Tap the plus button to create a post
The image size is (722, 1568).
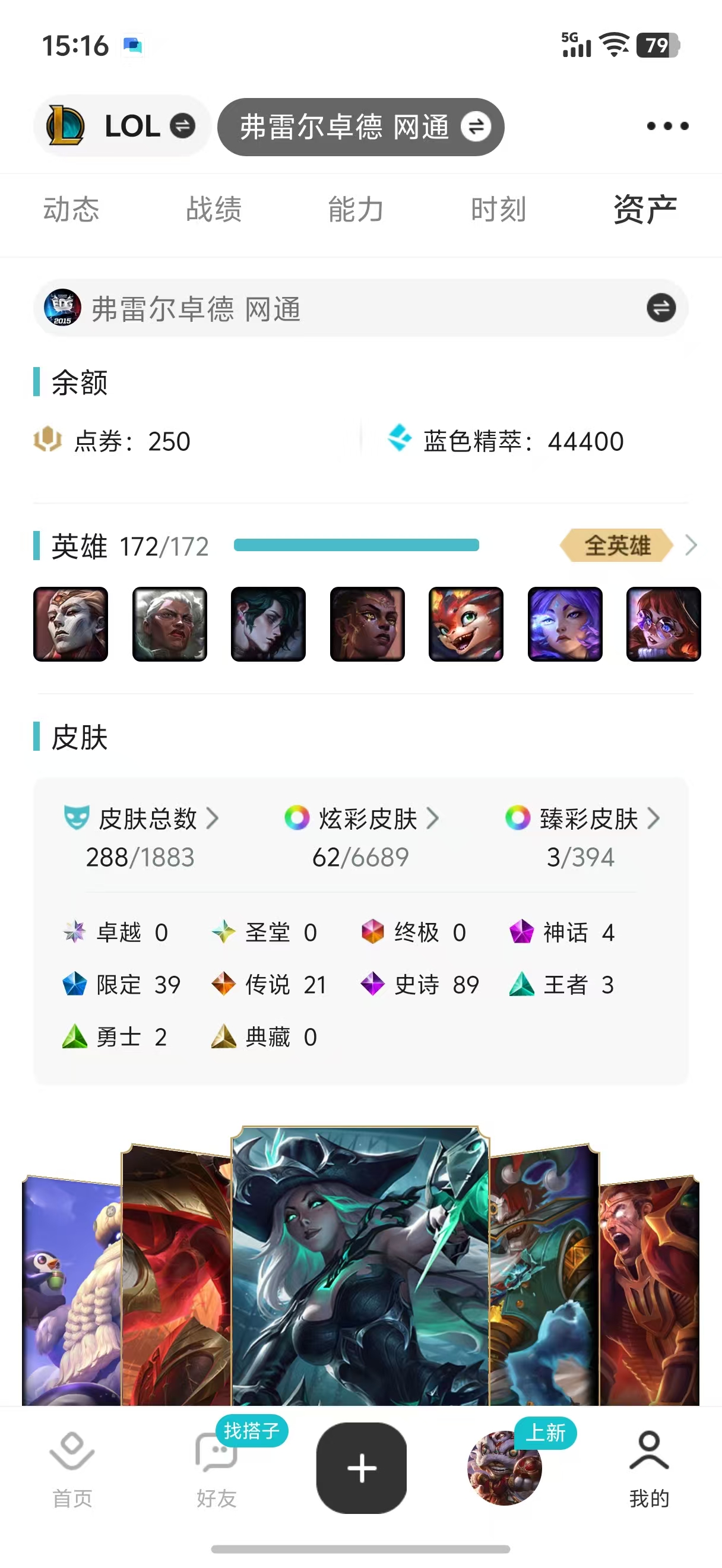tap(362, 1468)
